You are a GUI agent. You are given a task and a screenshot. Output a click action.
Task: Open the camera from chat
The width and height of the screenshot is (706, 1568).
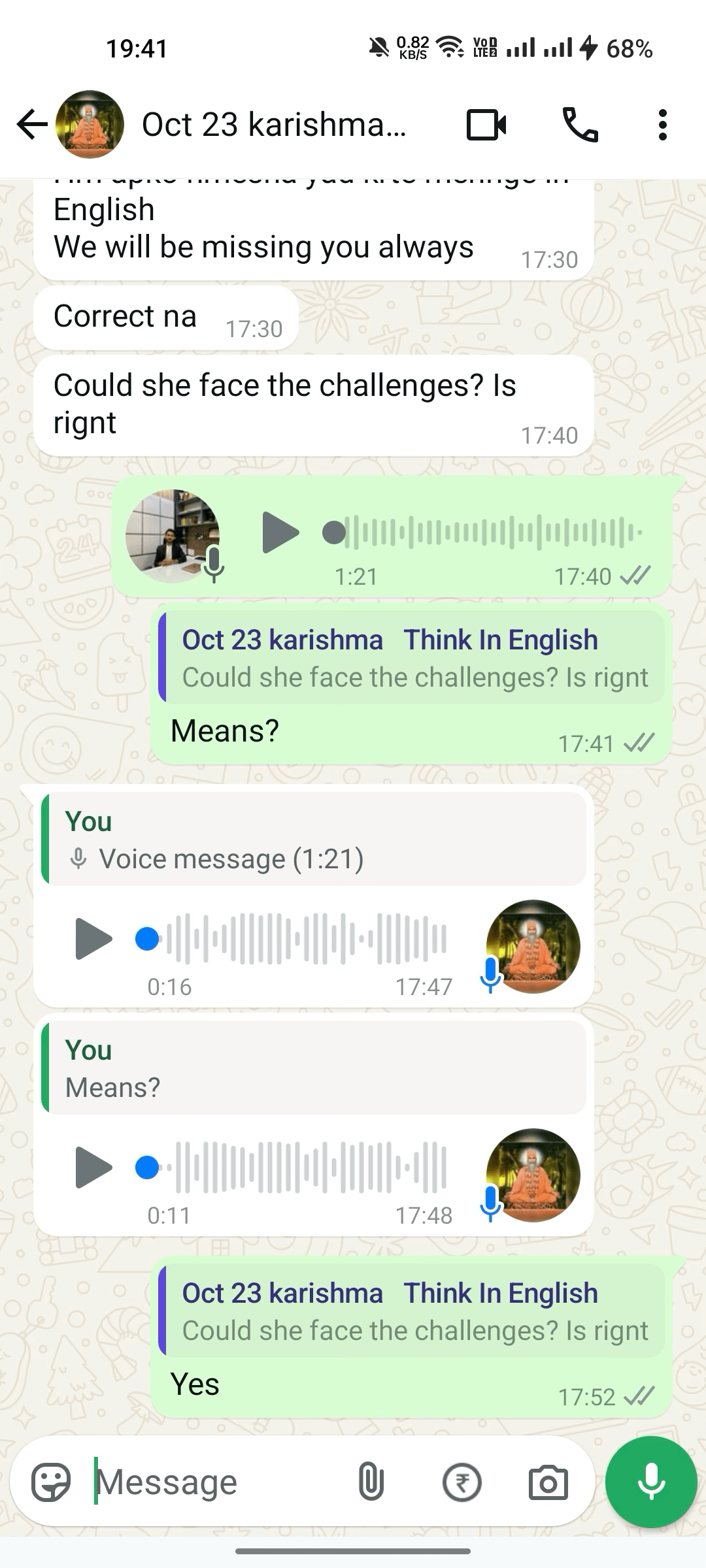[x=548, y=1482]
